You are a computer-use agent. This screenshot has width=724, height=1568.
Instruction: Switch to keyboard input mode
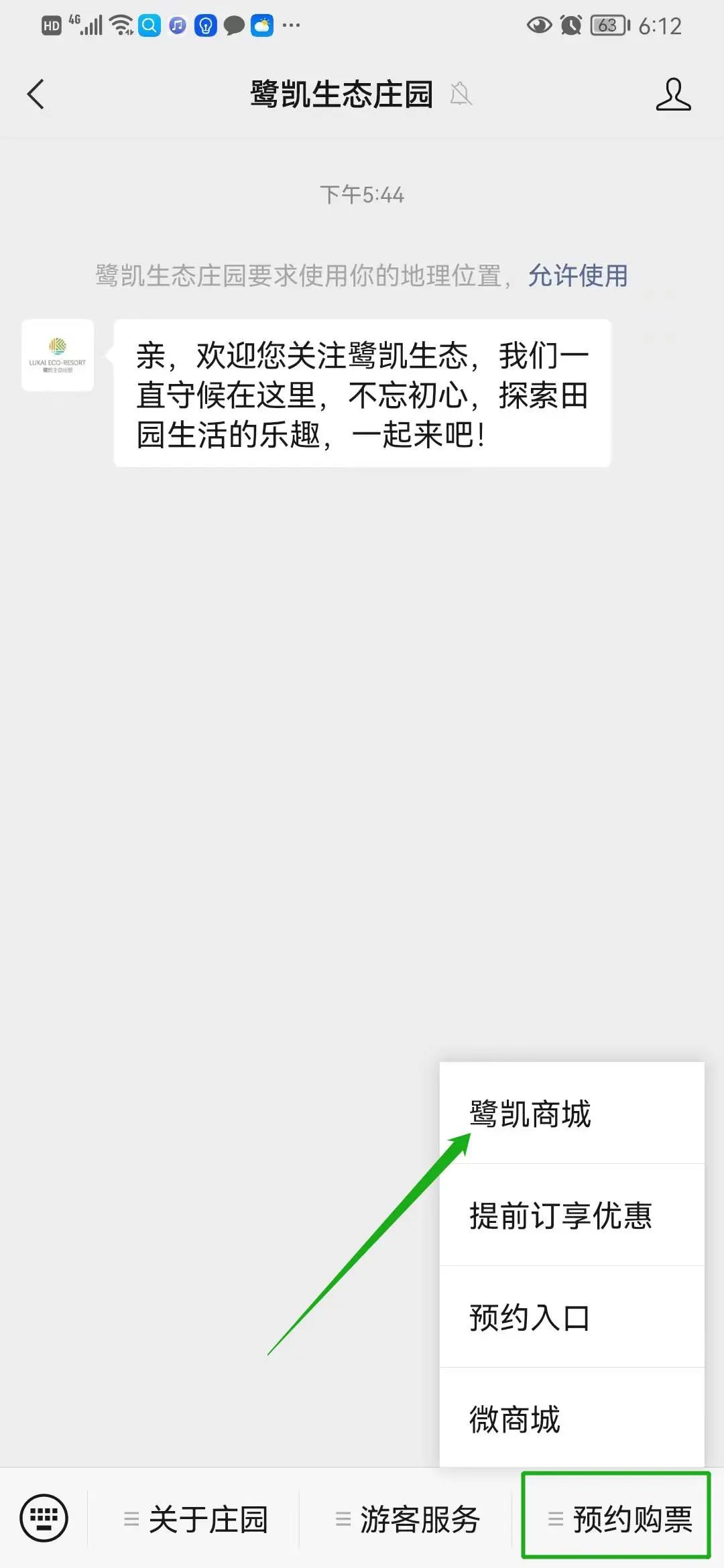[44, 1518]
